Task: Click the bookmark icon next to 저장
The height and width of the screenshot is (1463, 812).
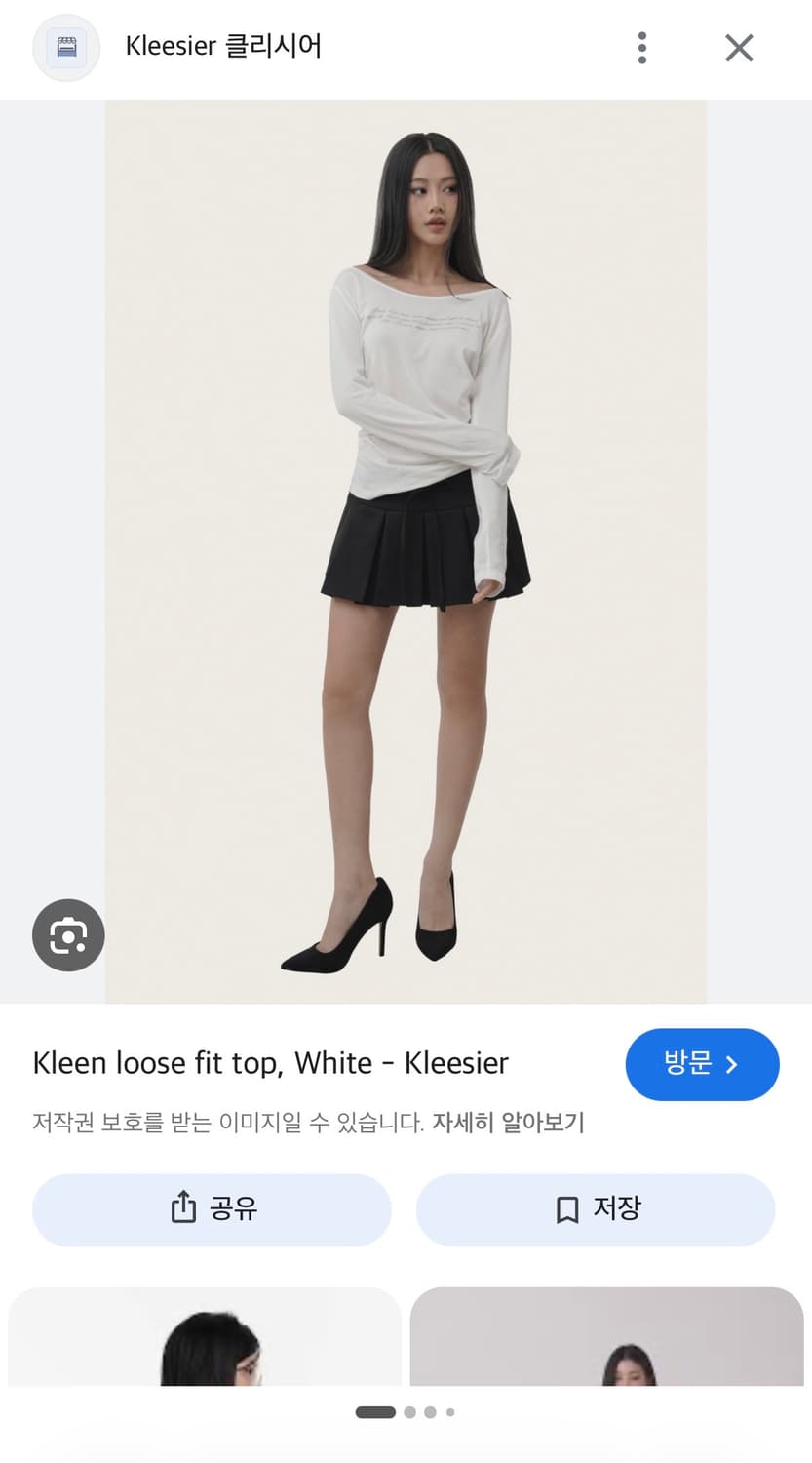Action: click(563, 1208)
